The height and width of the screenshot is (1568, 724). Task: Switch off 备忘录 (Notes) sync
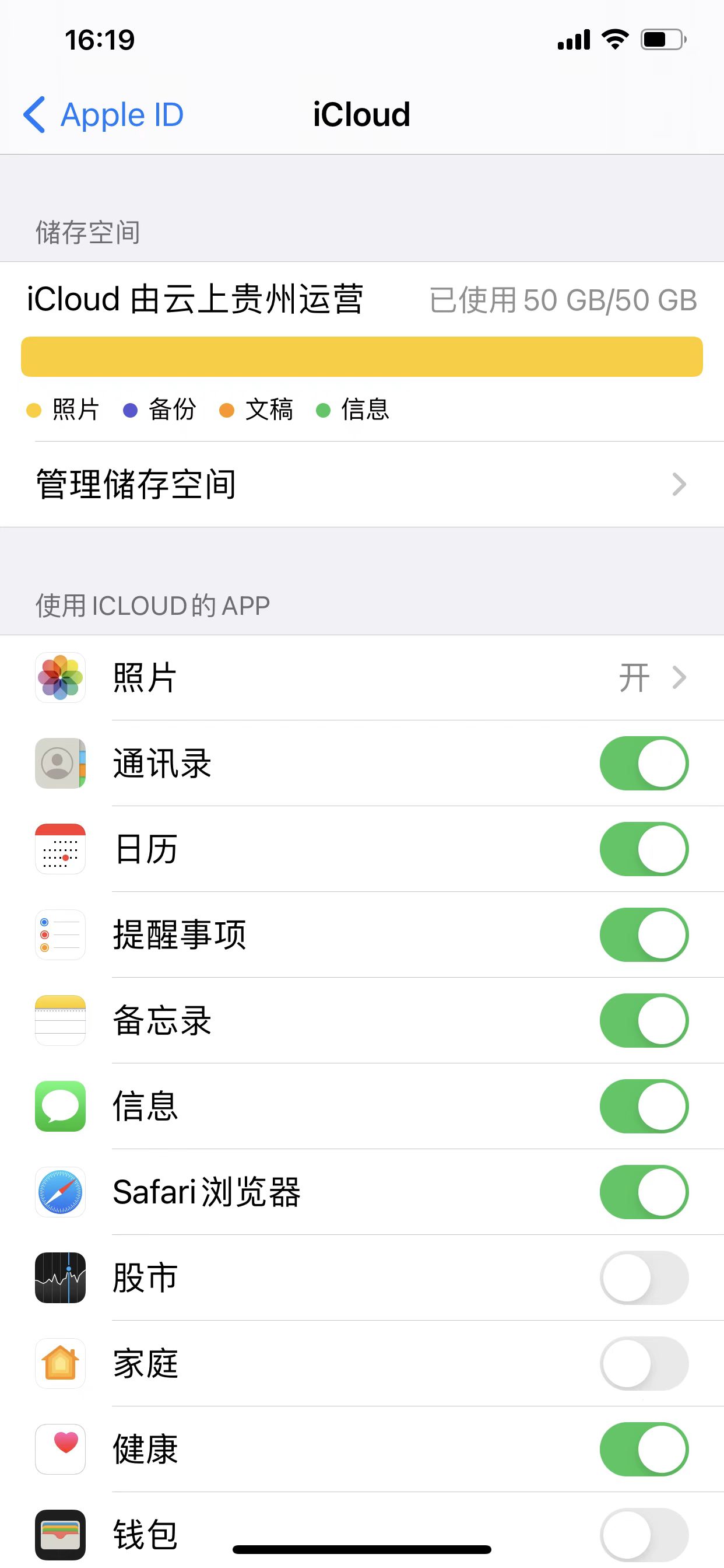click(644, 1021)
